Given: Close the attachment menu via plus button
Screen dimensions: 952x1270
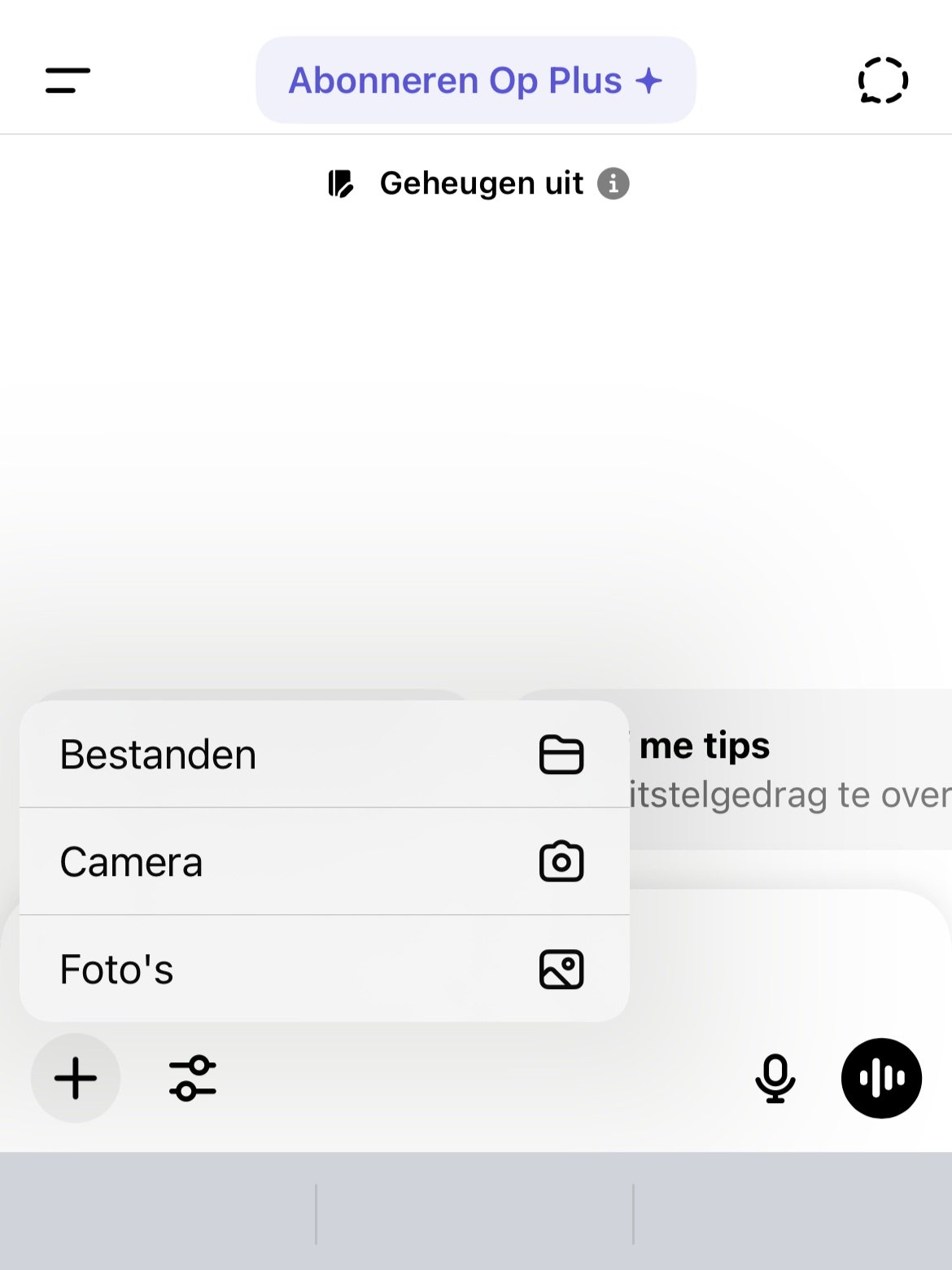Looking at the screenshot, I should (x=76, y=1078).
